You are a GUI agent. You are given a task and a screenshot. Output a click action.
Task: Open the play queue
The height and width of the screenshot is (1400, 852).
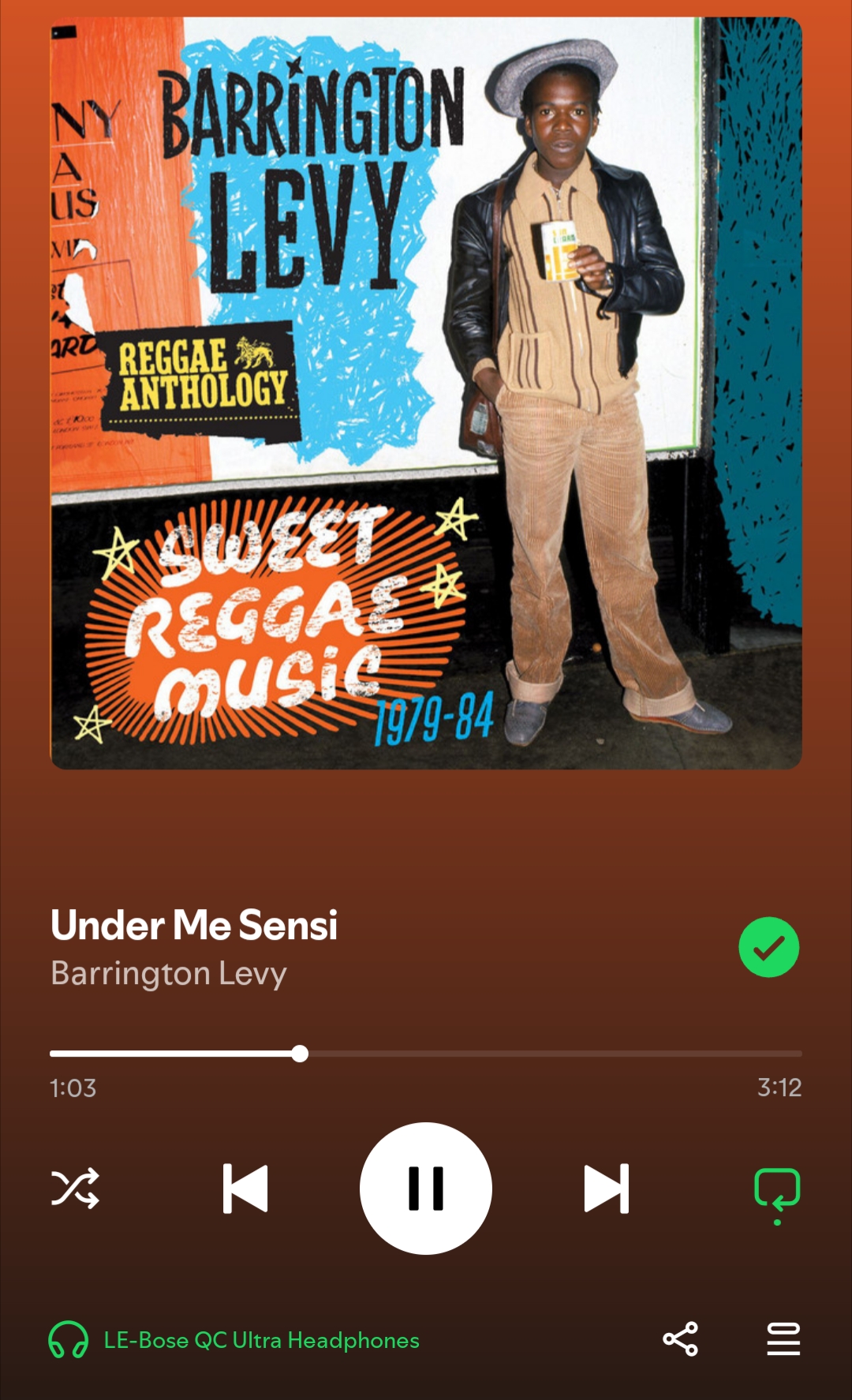(783, 1339)
